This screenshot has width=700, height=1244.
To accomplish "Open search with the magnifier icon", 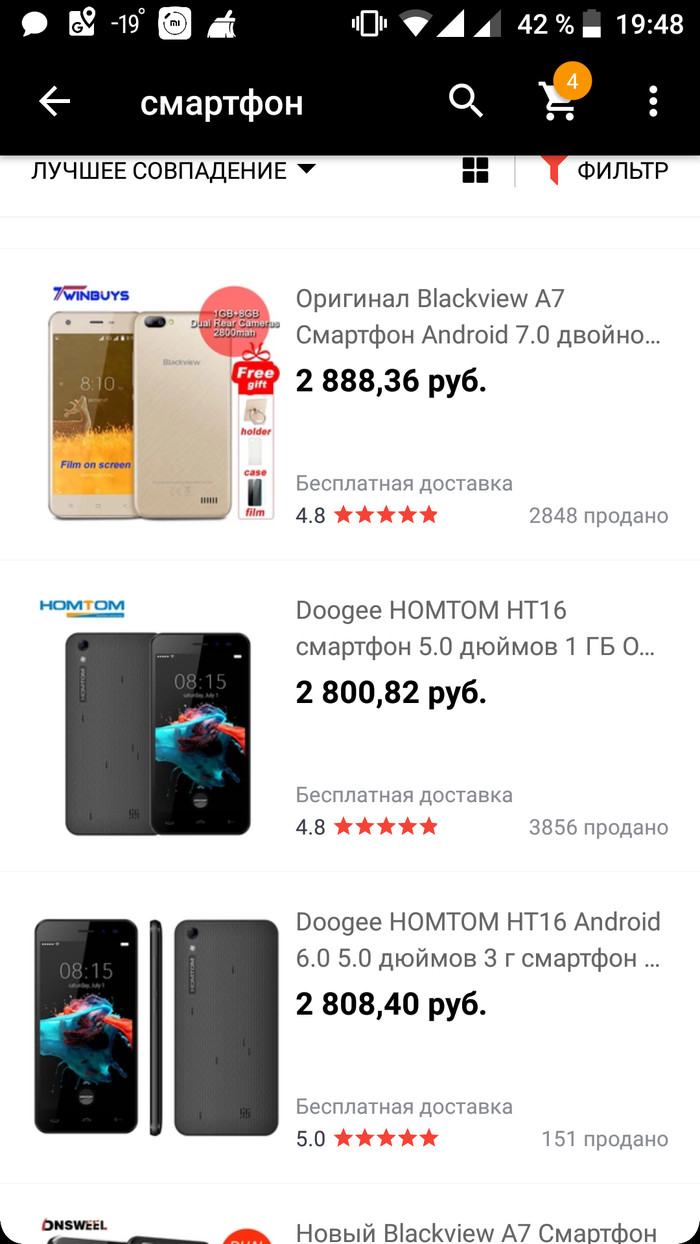I will tap(466, 101).
